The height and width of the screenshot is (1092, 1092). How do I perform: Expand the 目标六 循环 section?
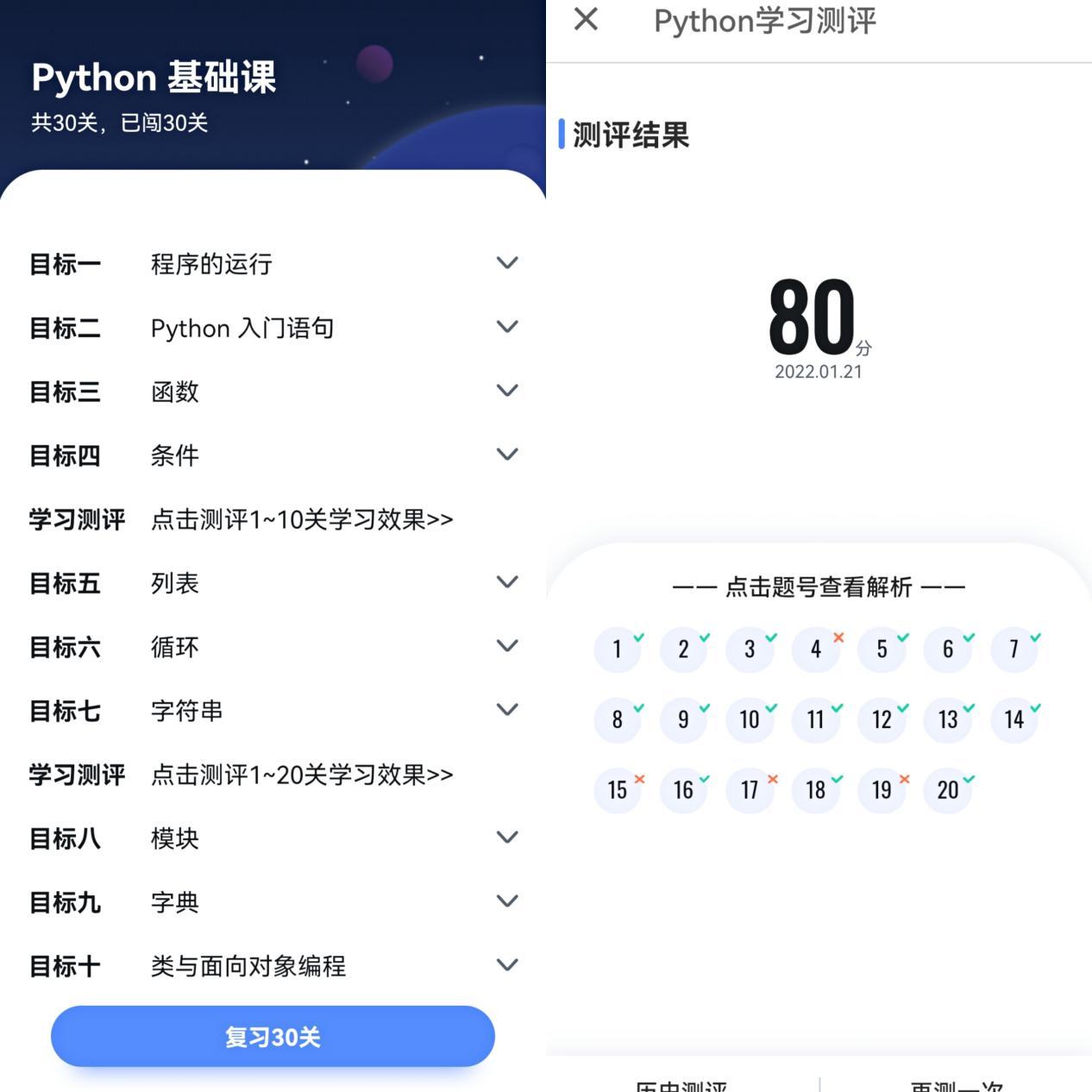(507, 646)
